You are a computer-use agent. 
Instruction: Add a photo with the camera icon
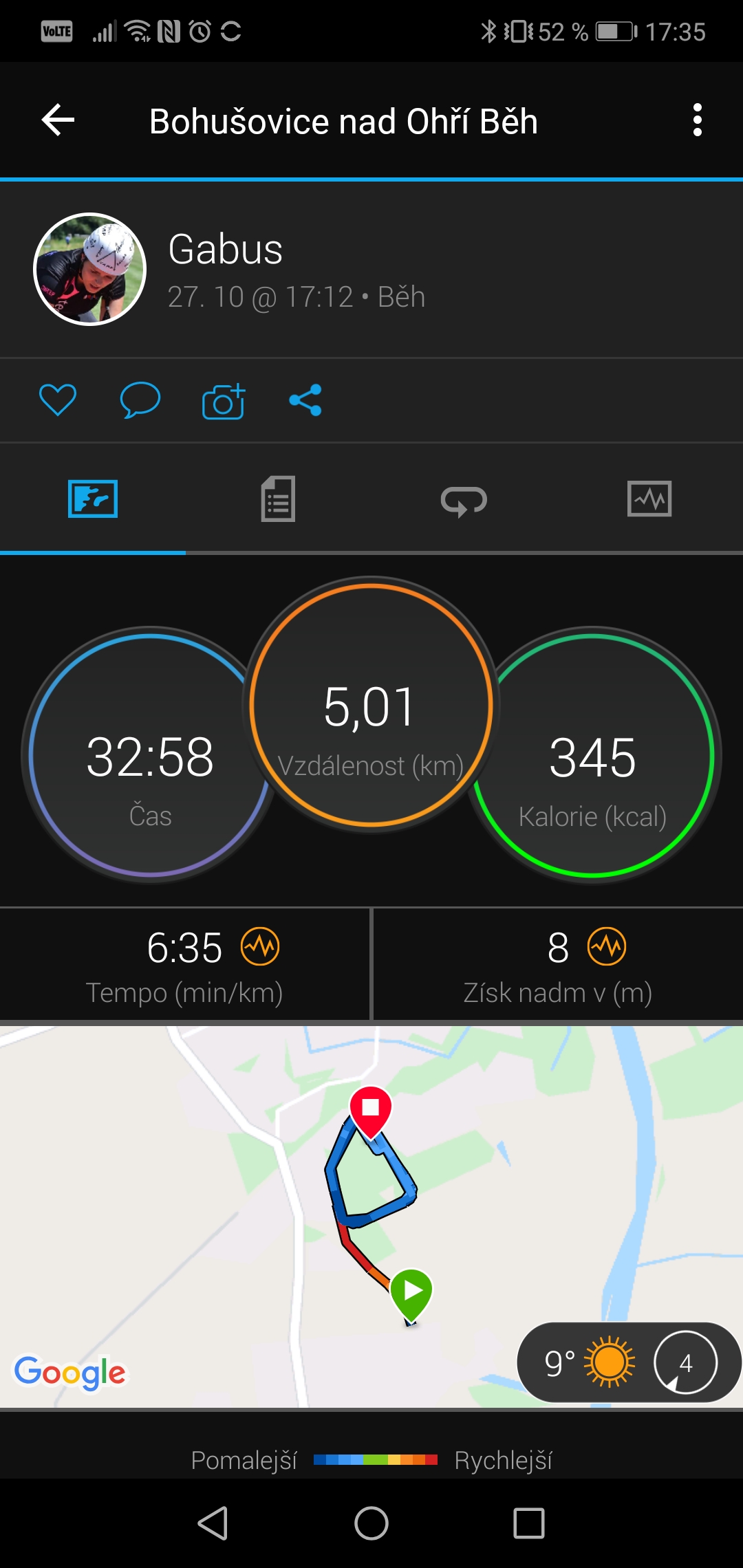[224, 400]
